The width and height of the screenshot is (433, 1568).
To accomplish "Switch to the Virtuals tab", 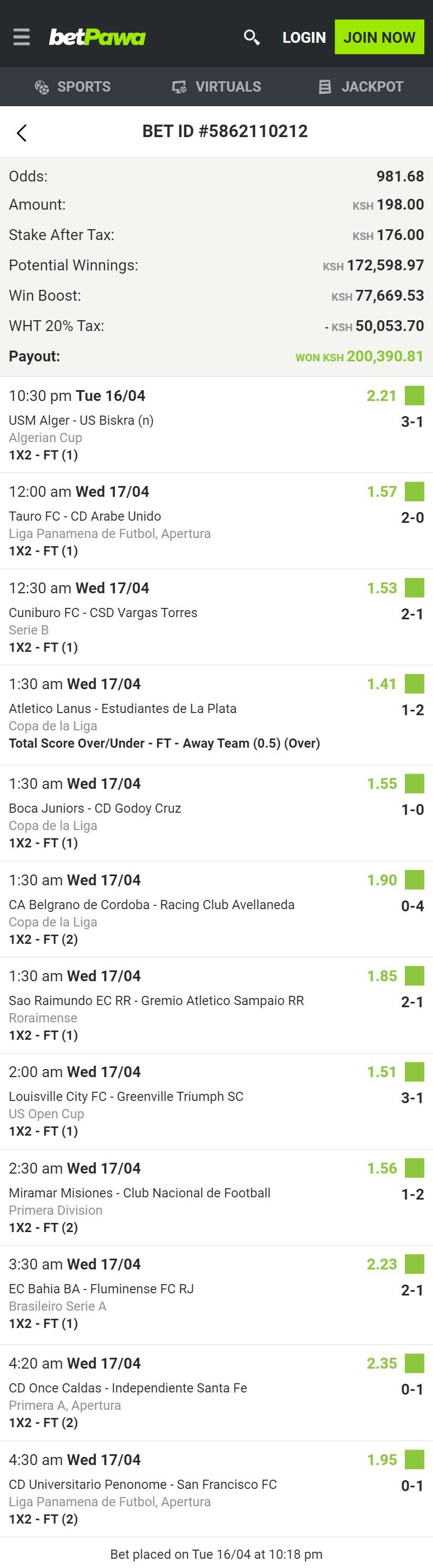I will pyautogui.click(x=216, y=87).
